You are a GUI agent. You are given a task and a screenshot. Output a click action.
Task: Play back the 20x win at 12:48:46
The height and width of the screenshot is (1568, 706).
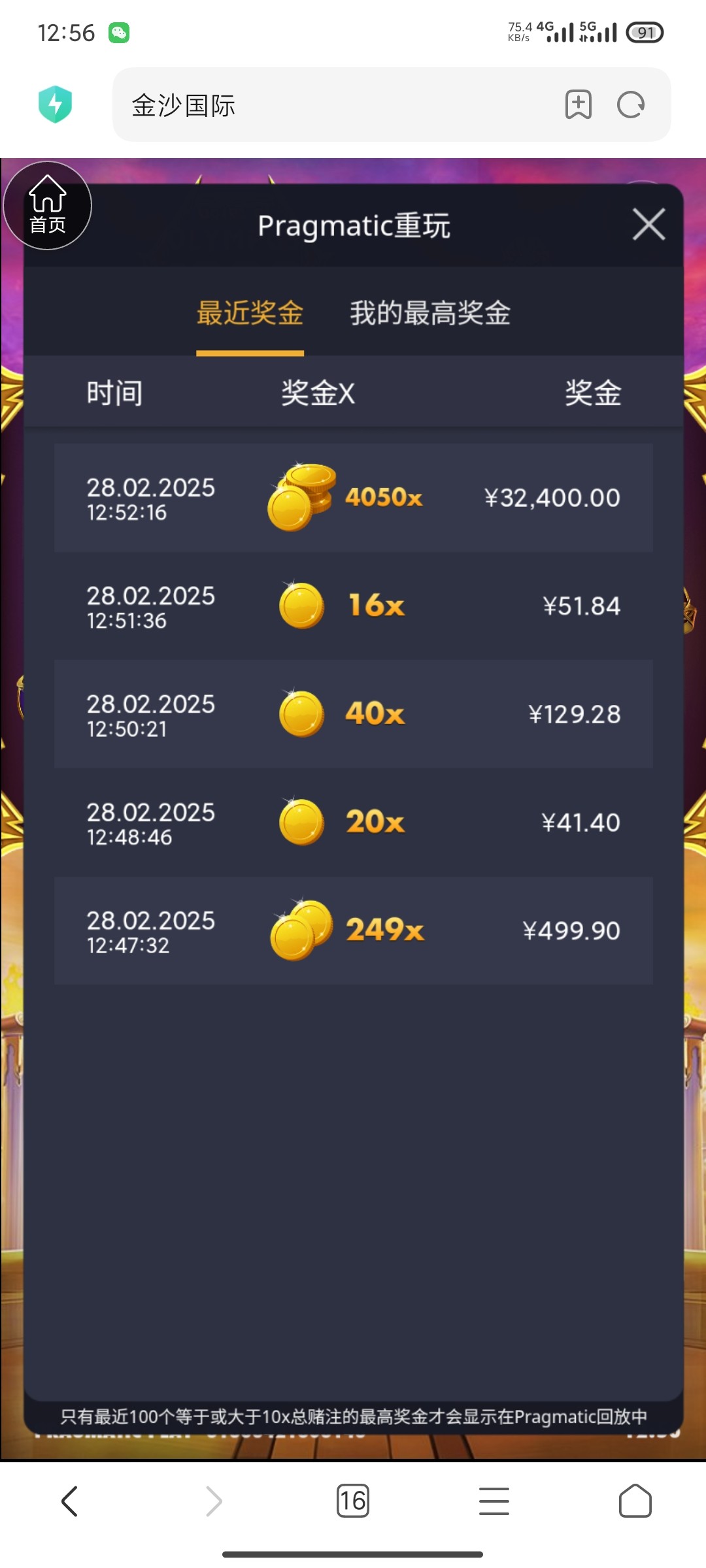pos(353,823)
